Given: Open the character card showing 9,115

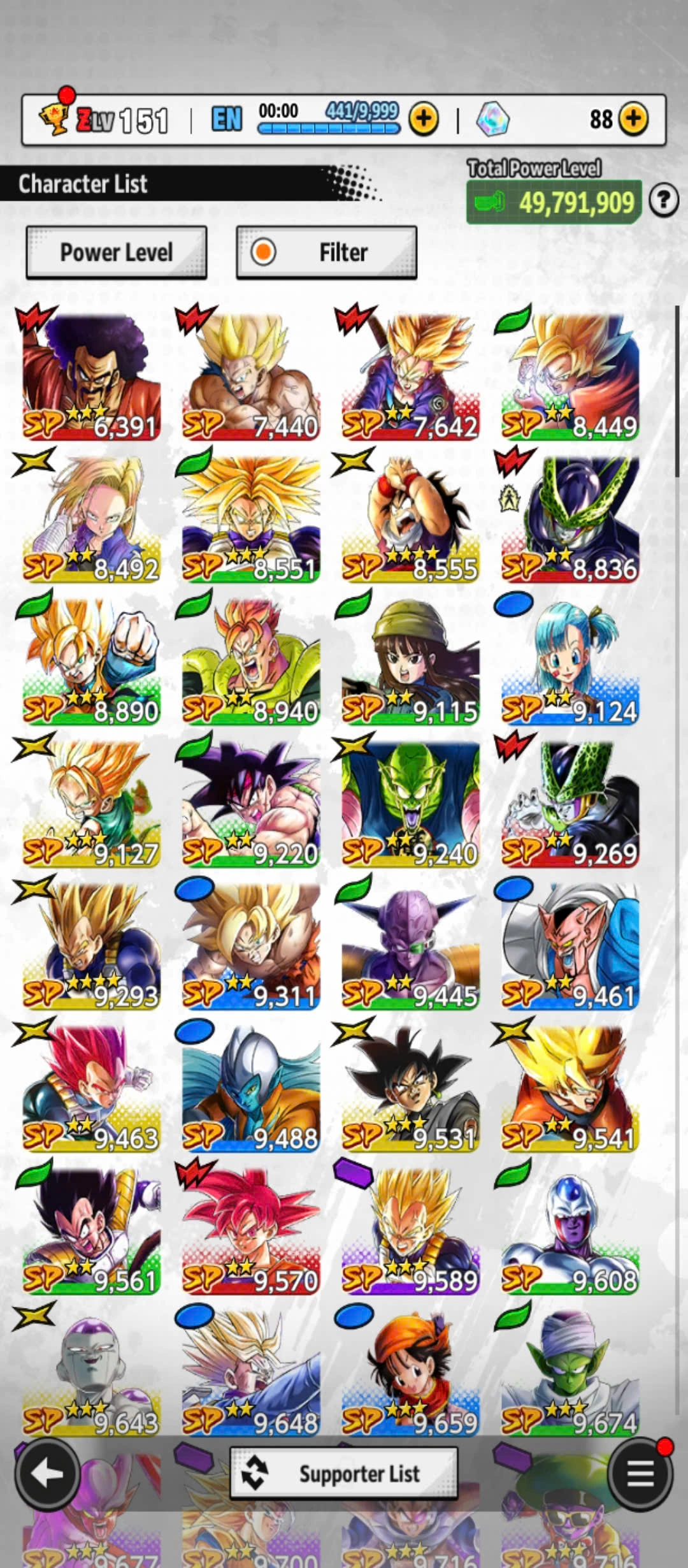Looking at the screenshot, I should coord(410,661).
